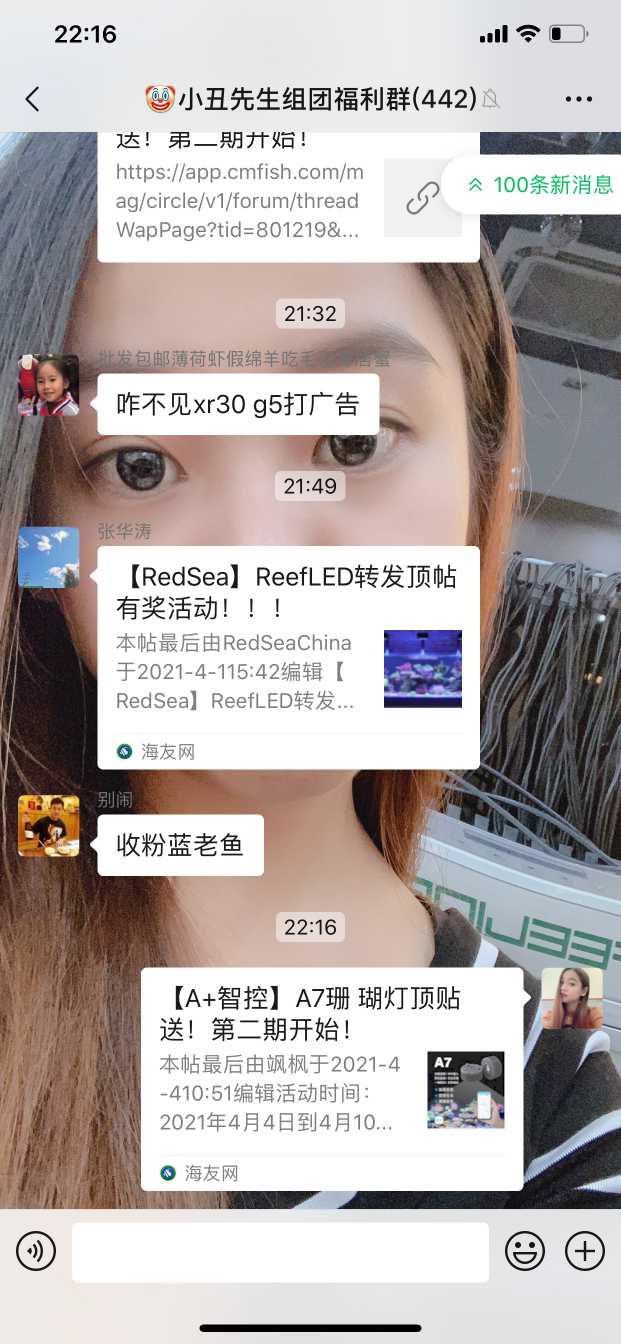Open the group chat overflow menu
This screenshot has width=621, height=1344.
(x=579, y=98)
